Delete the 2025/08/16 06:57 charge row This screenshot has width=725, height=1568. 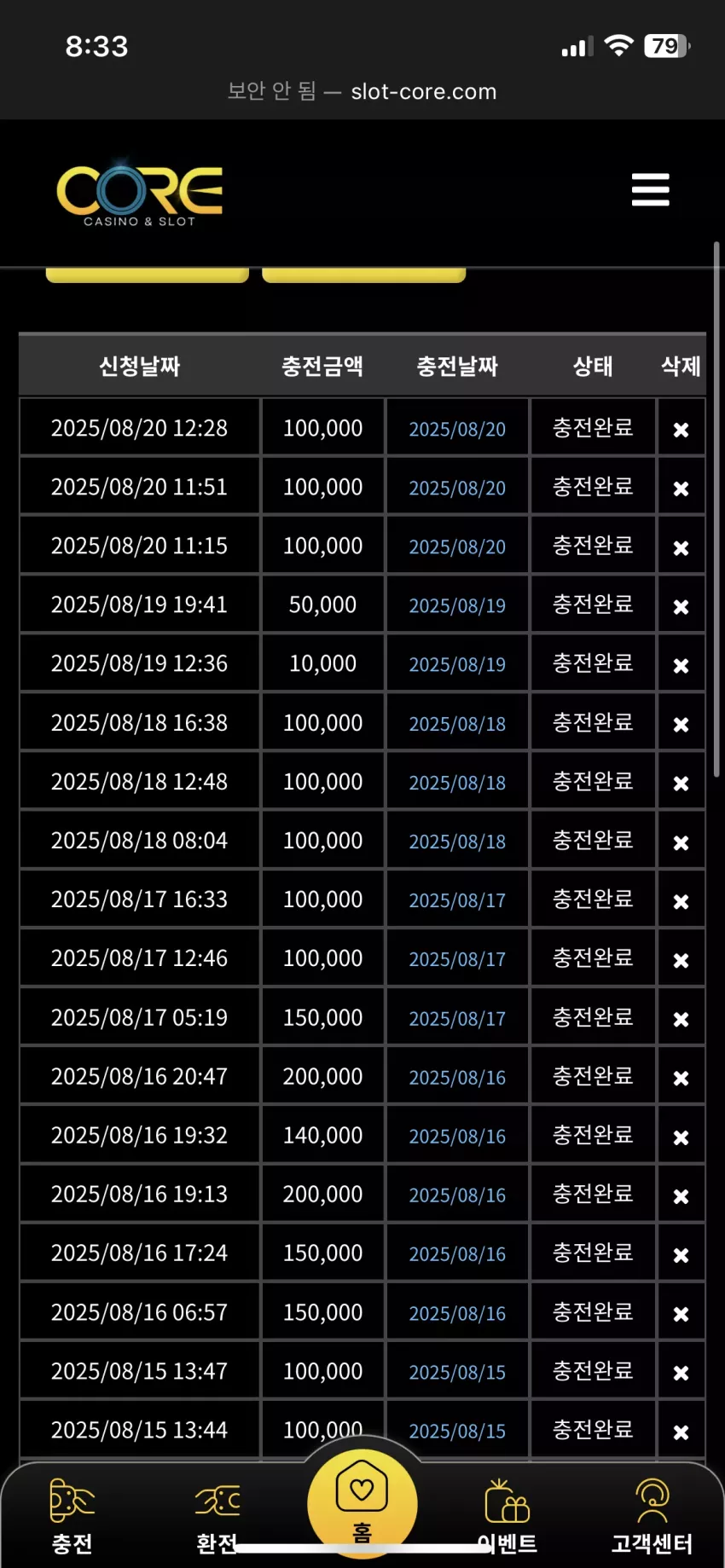681,1314
